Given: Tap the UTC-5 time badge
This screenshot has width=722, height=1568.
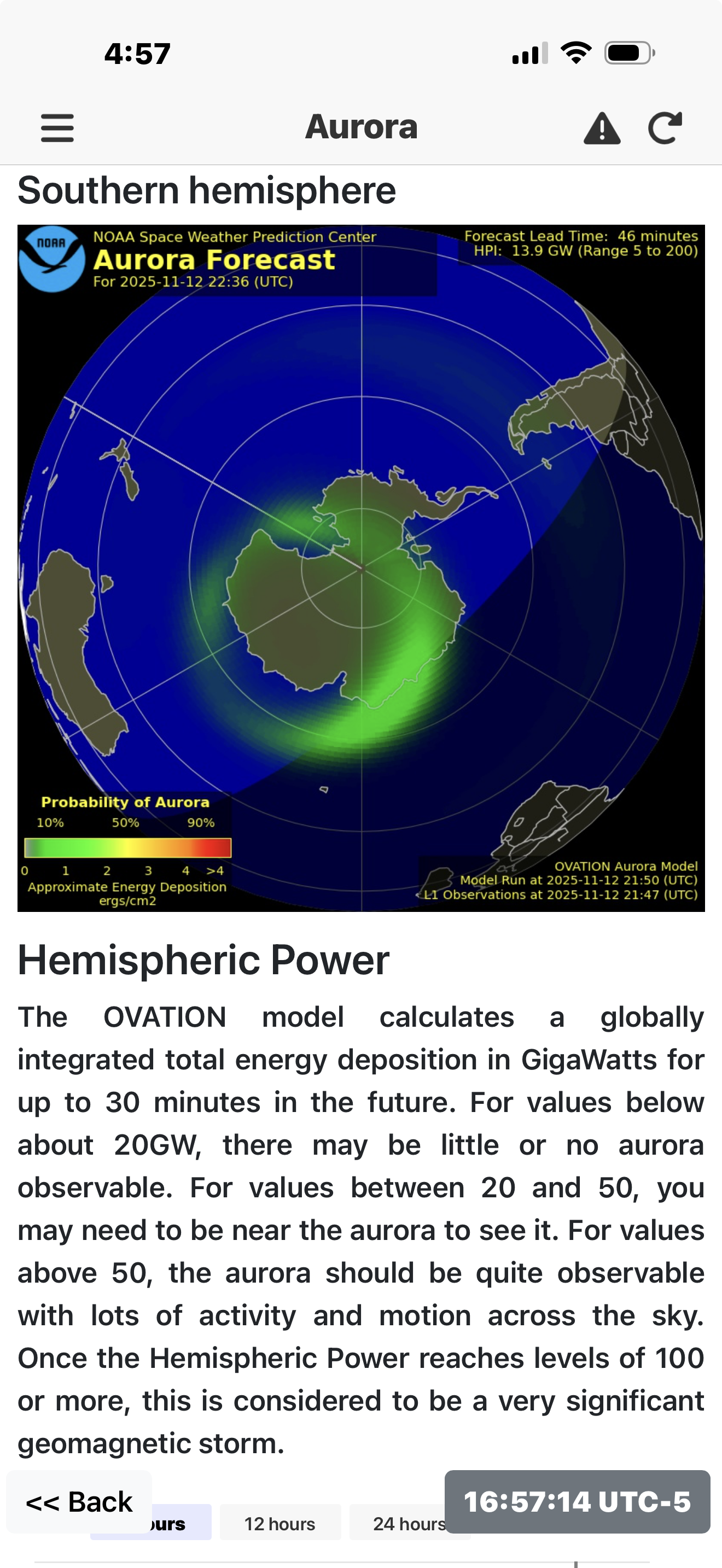Looking at the screenshot, I should [577, 1502].
